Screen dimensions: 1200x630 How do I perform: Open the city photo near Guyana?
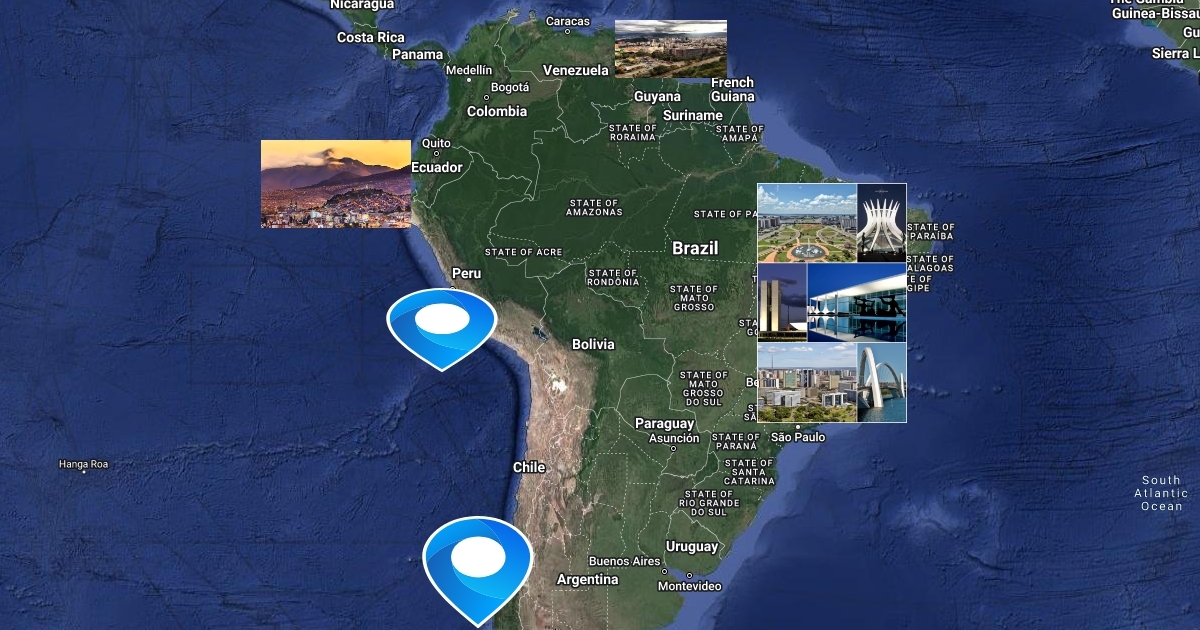(670, 48)
